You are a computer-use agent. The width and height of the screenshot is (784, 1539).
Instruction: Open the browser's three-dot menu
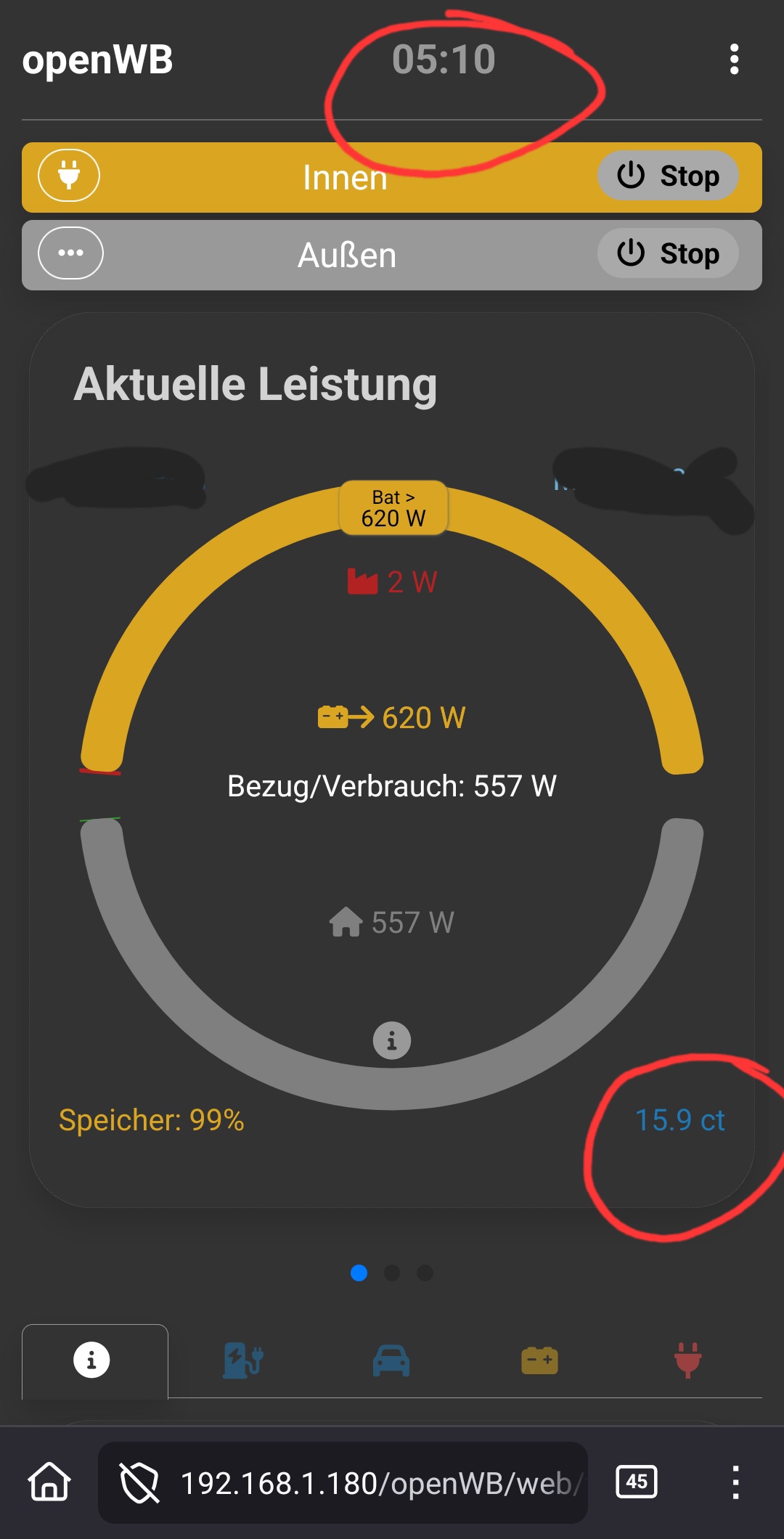point(735,1482)
